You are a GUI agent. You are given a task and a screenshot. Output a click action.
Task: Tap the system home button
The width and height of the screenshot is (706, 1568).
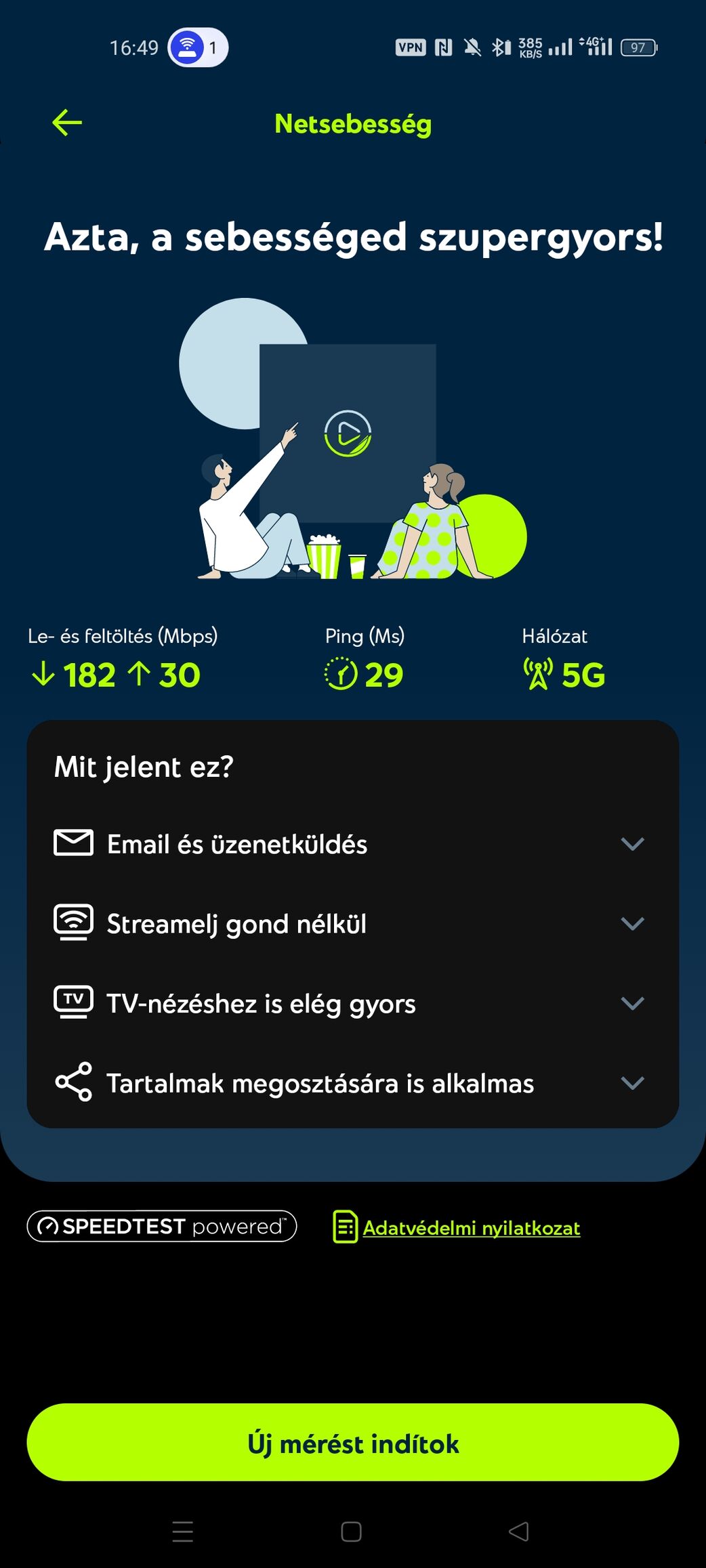point(351,1532)
